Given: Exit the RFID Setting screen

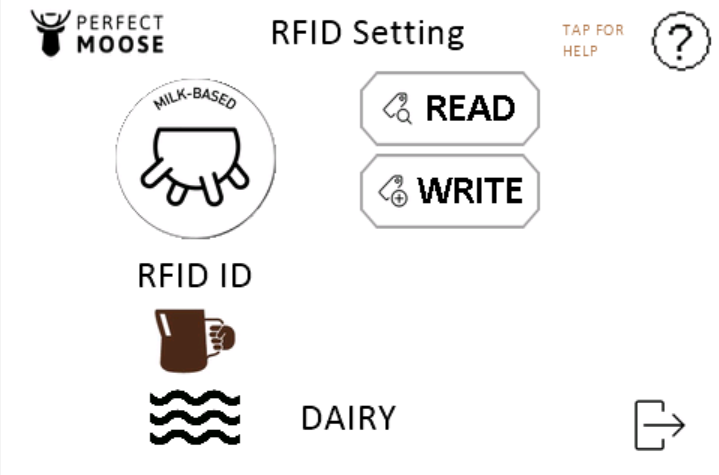Looking at the screenshot, I should tap(659, 424).
